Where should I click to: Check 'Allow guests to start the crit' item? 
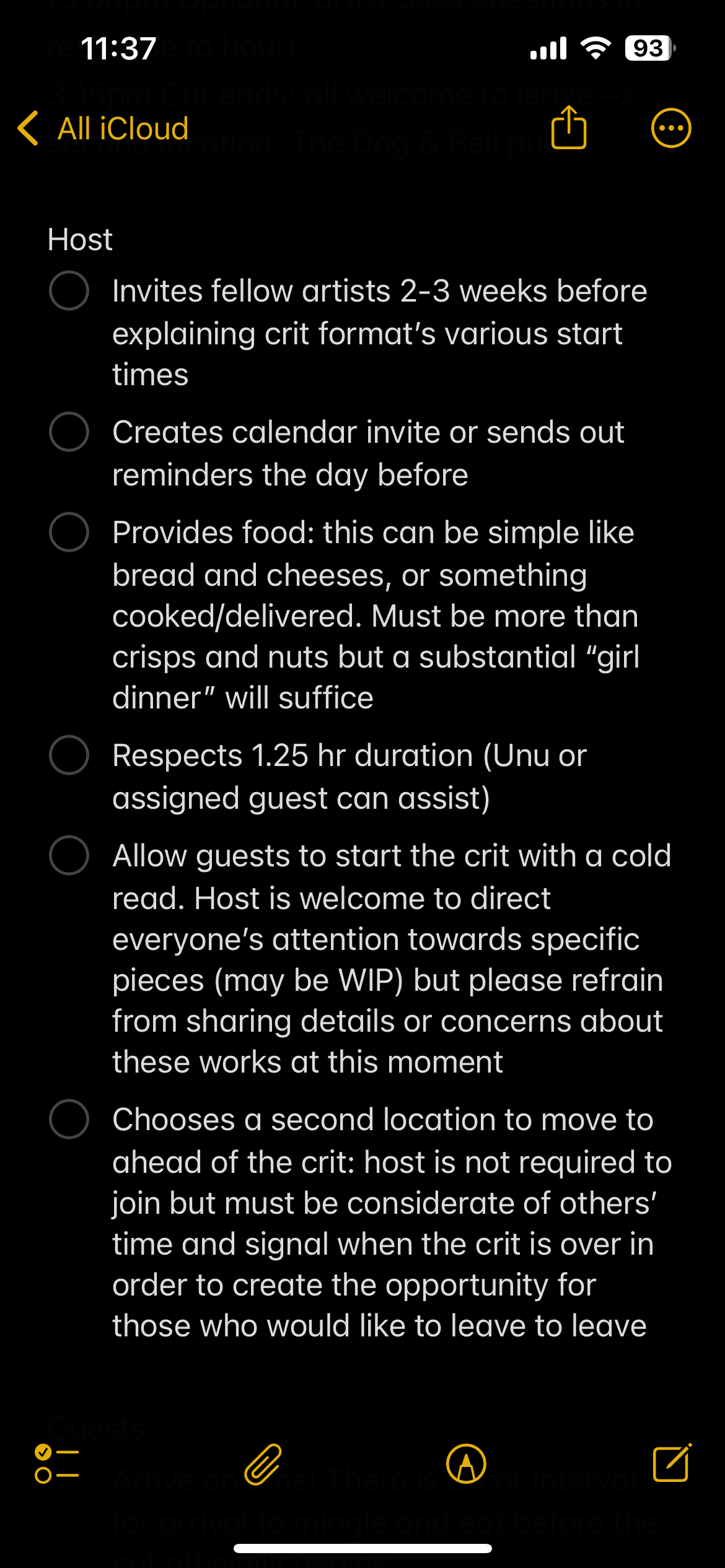click(x=69, y=855)
